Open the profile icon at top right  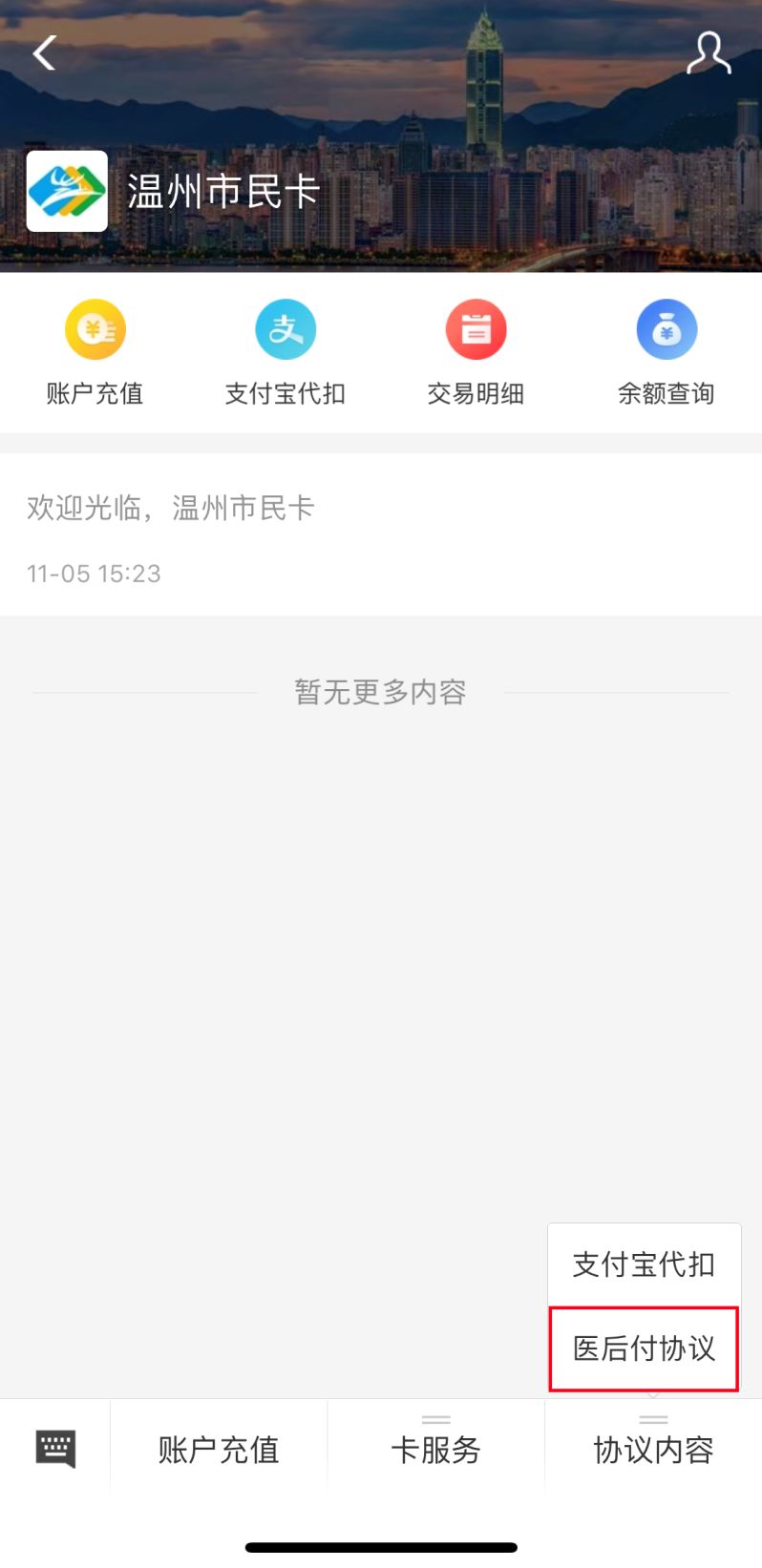coord(709,53)
